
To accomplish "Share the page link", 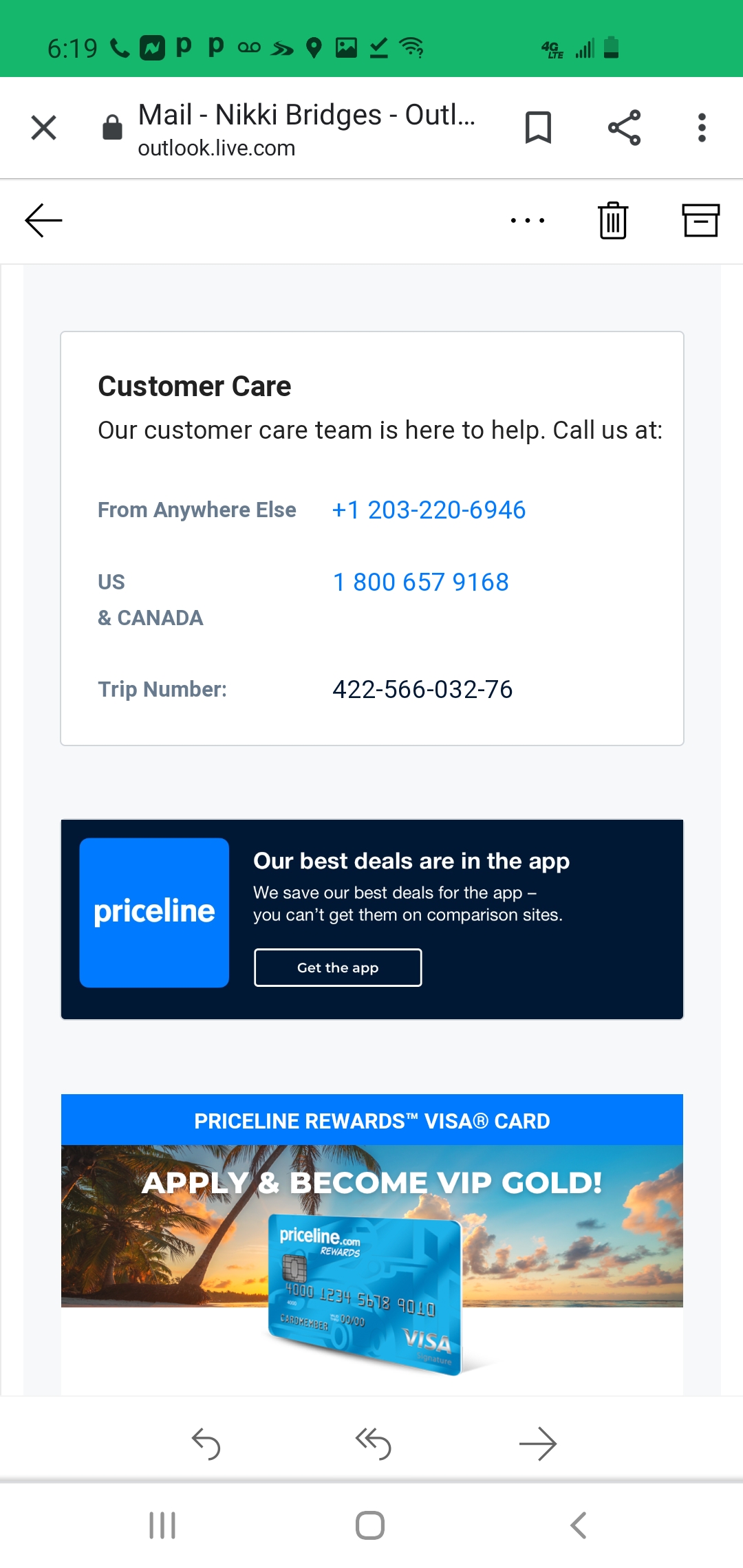I will point(624,128).
